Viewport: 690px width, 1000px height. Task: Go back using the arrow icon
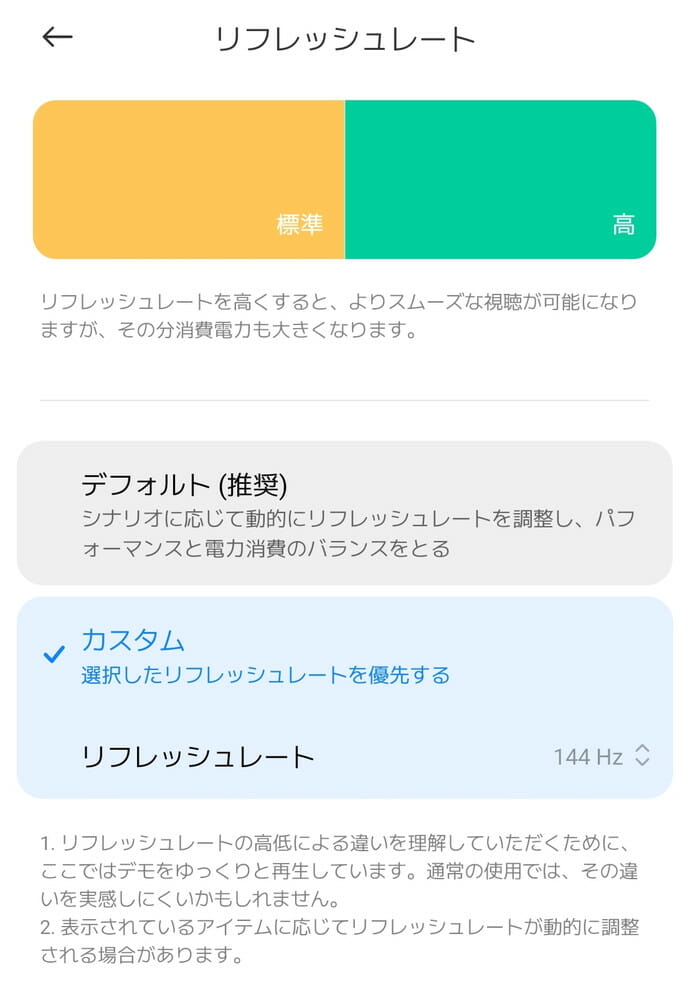(x=58, y=37)
